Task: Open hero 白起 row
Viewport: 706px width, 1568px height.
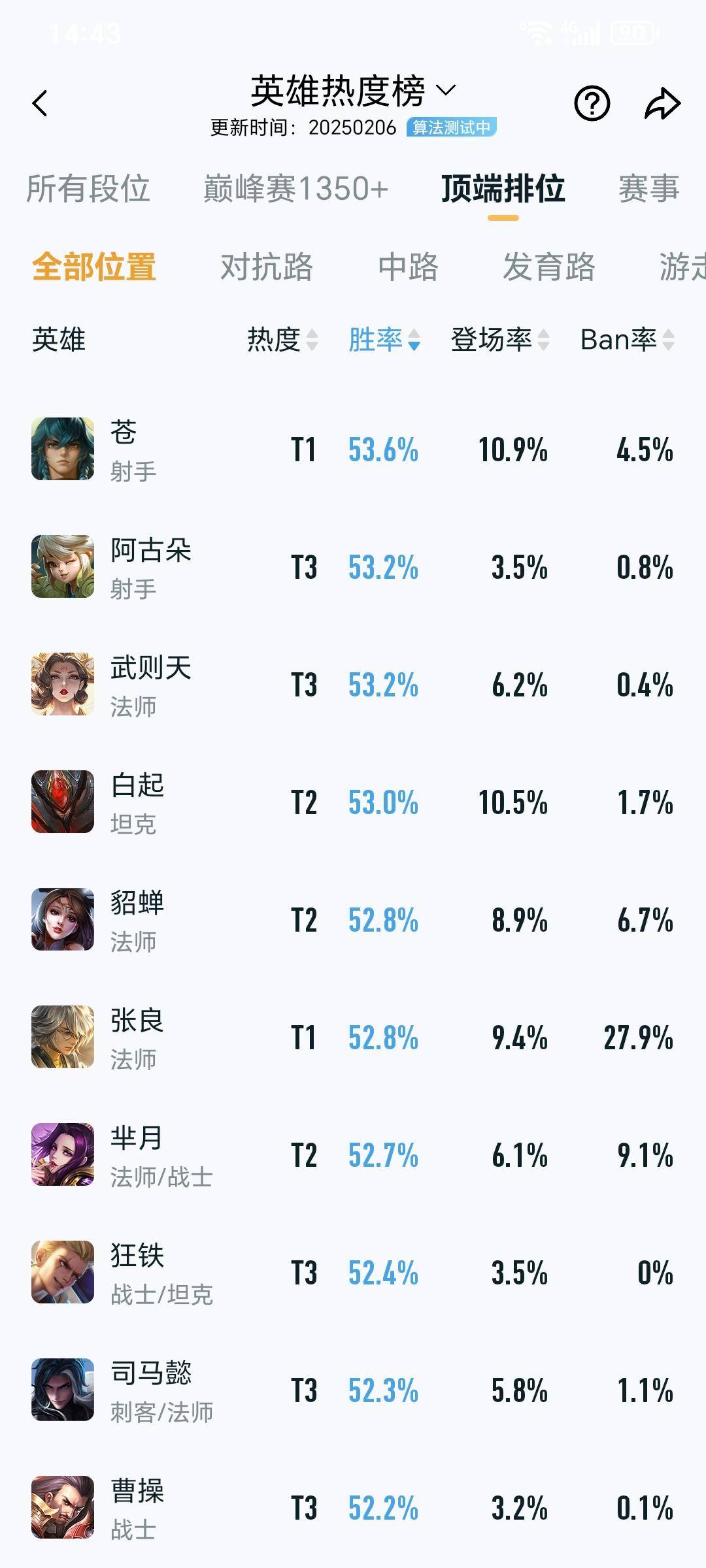Action: point(353,802)
